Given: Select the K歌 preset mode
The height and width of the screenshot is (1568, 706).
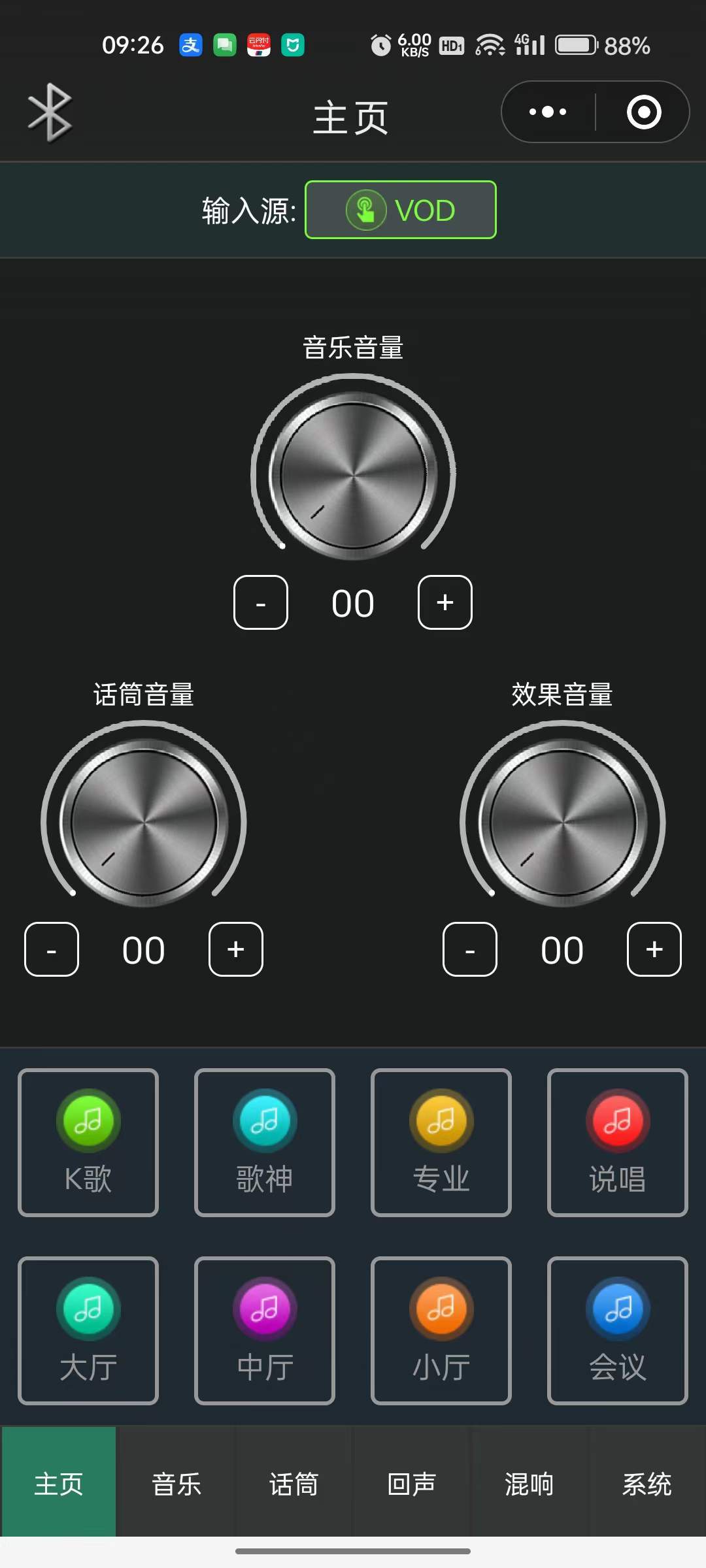Looking at the screenshot, I should coord(88,1143).
